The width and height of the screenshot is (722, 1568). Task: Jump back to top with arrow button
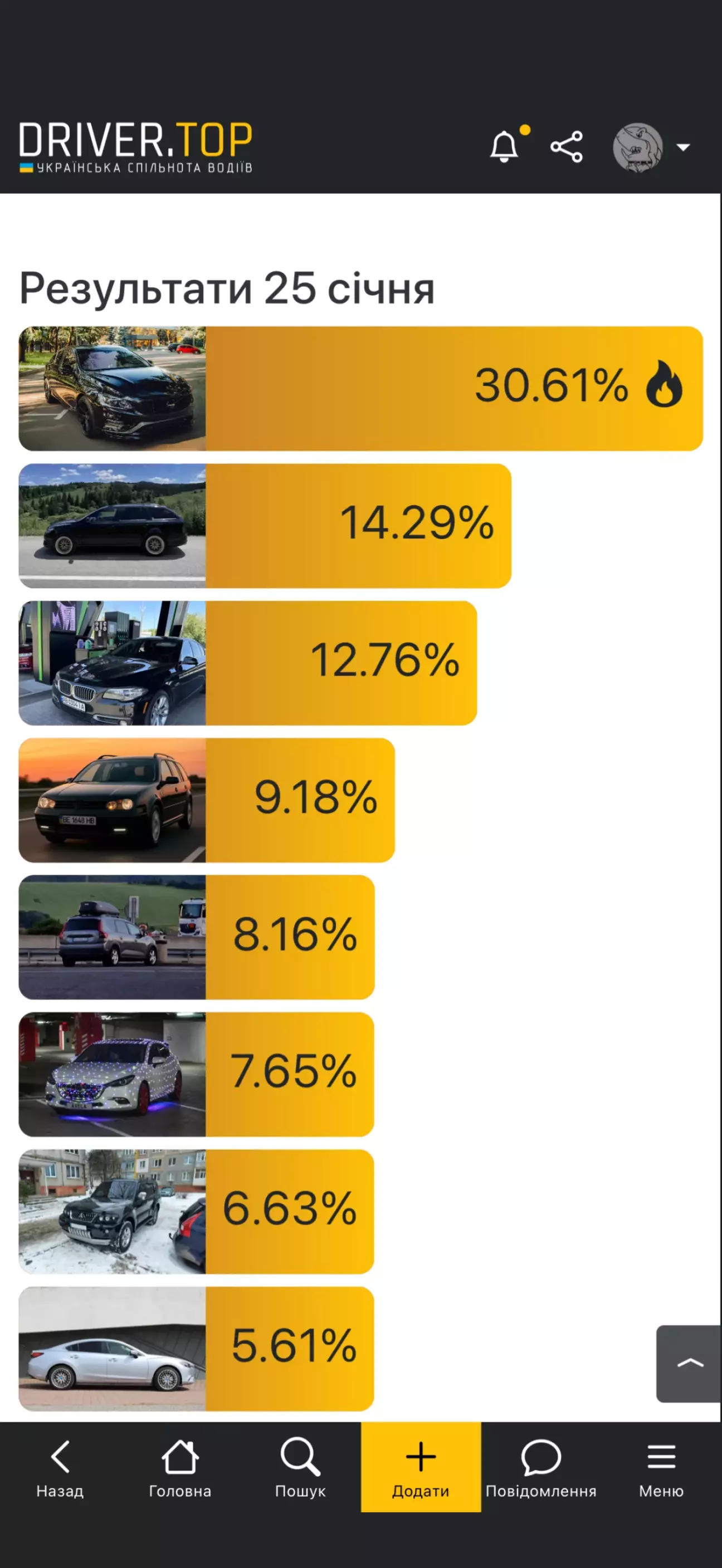pyautogui.click(x=689, y=1363)
